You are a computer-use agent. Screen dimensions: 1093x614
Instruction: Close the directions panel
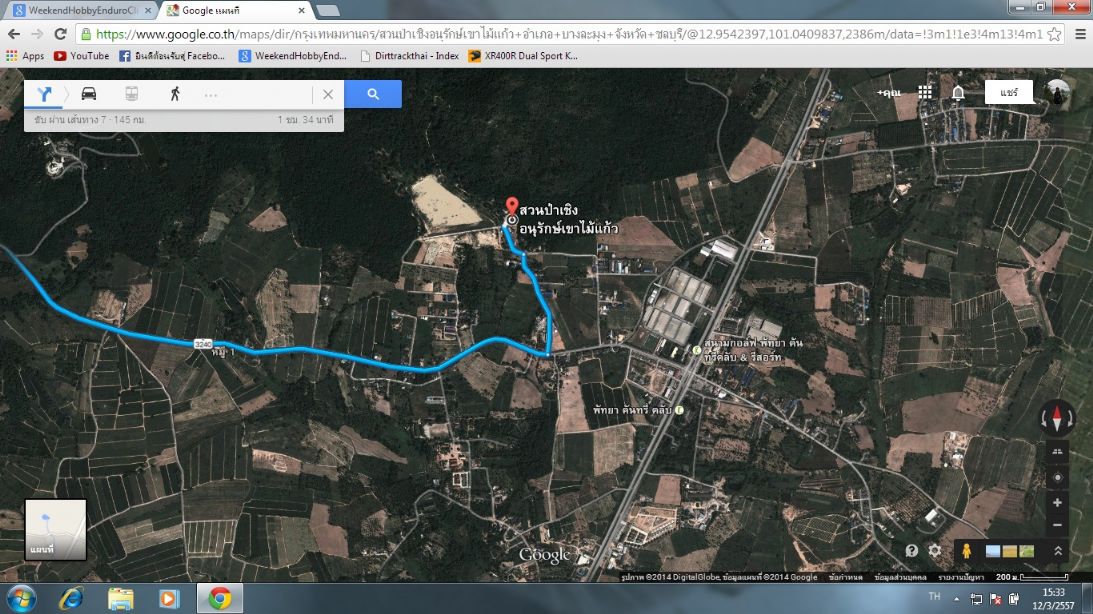point(328,94)
